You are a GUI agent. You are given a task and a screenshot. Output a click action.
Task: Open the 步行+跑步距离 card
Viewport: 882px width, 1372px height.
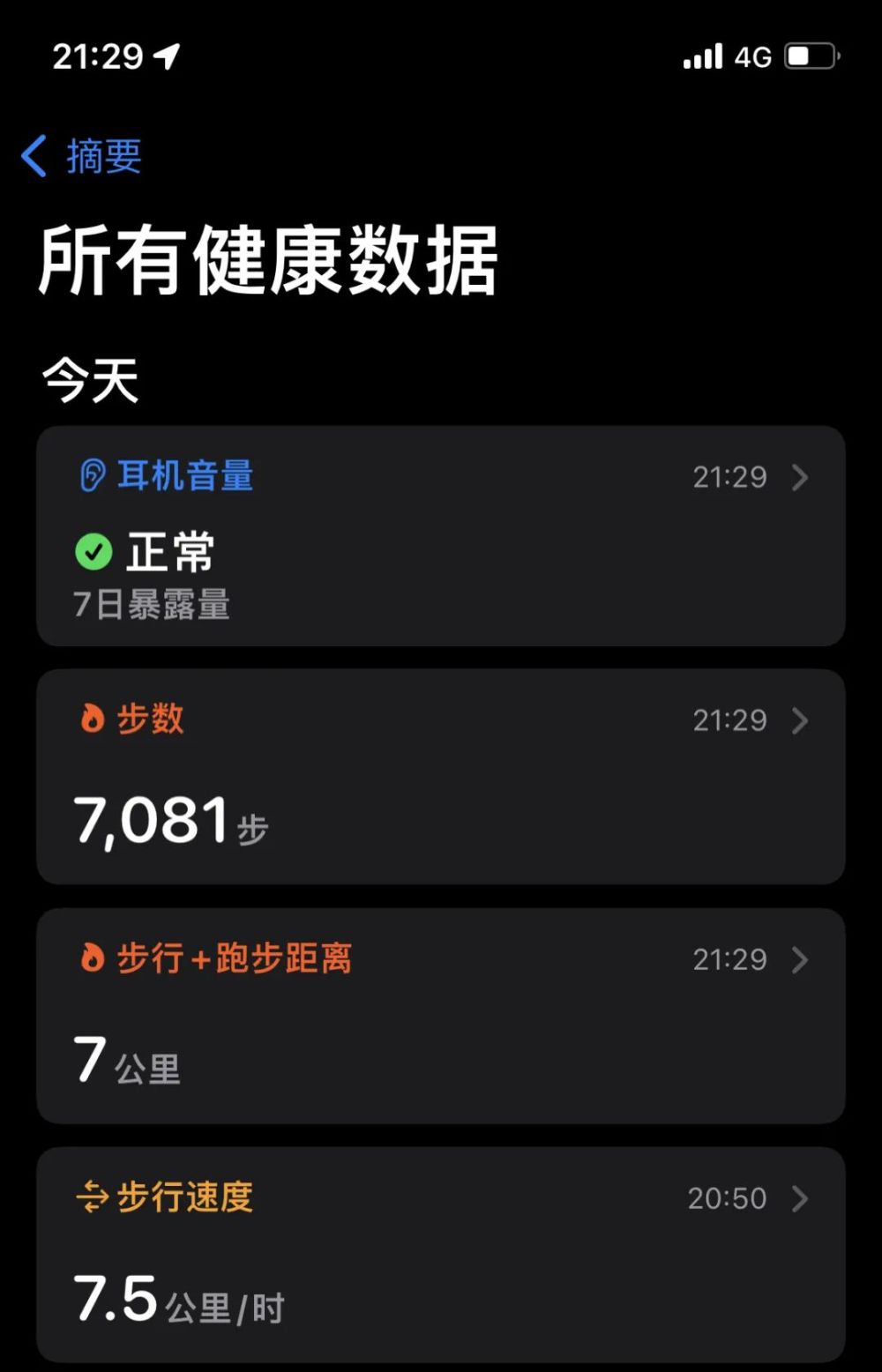441,1016
